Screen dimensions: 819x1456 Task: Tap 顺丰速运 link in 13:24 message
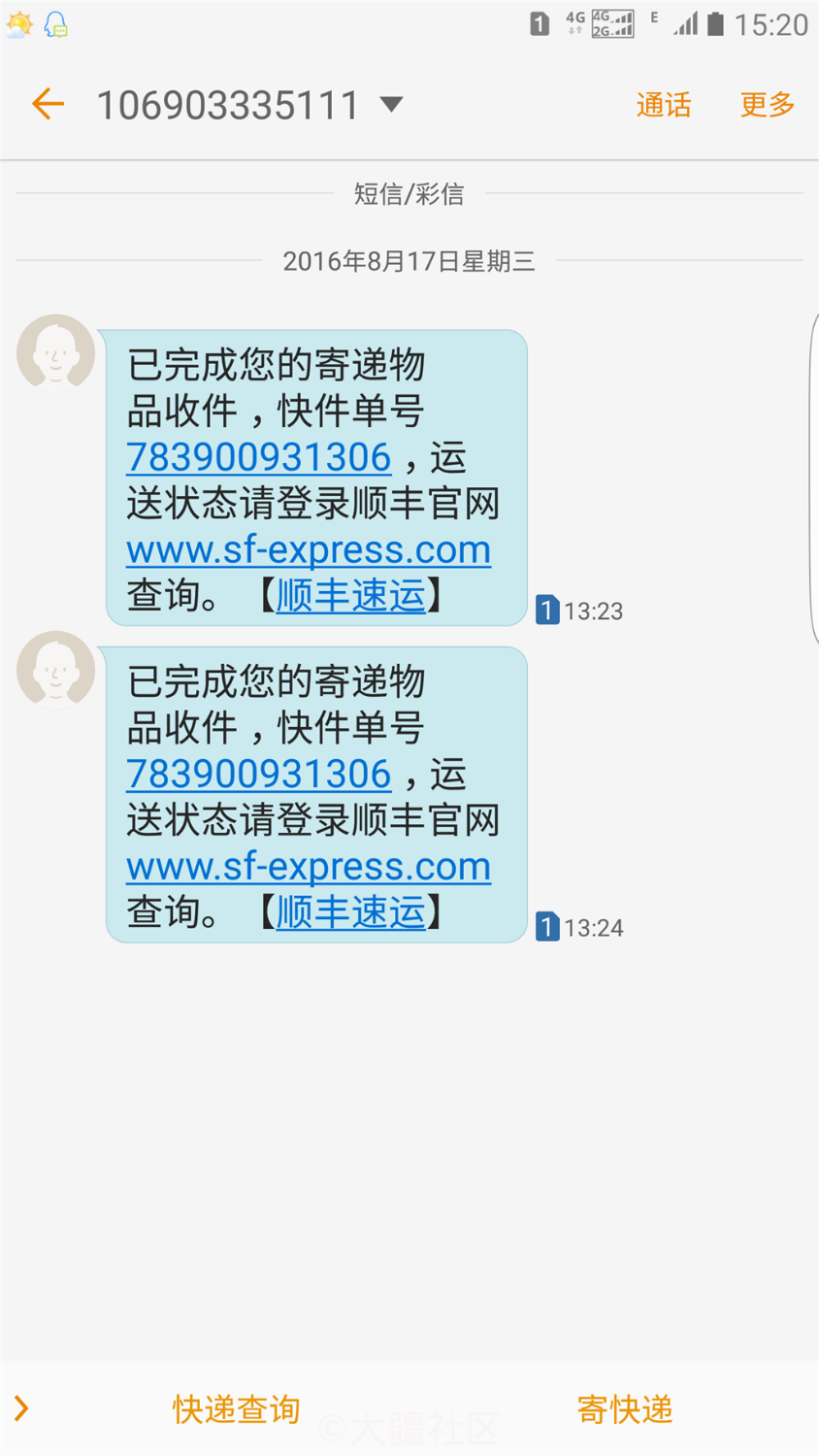click(x=351, y=911)
